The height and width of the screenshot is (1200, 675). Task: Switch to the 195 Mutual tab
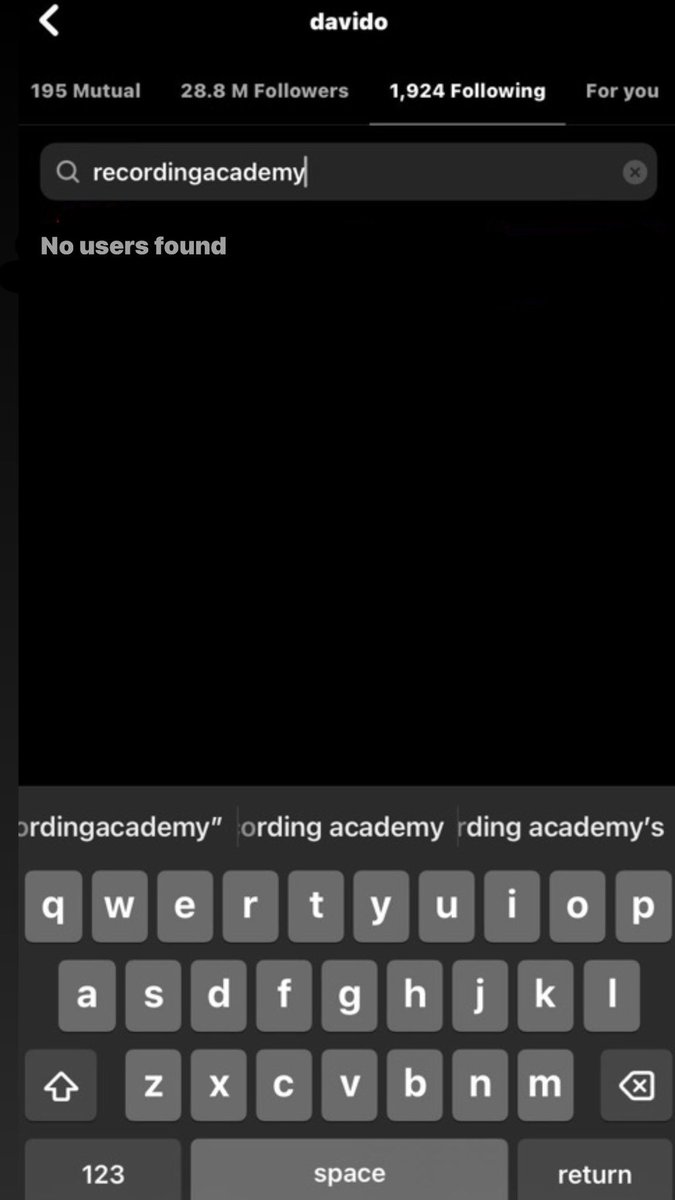click(x=85, y=91)
